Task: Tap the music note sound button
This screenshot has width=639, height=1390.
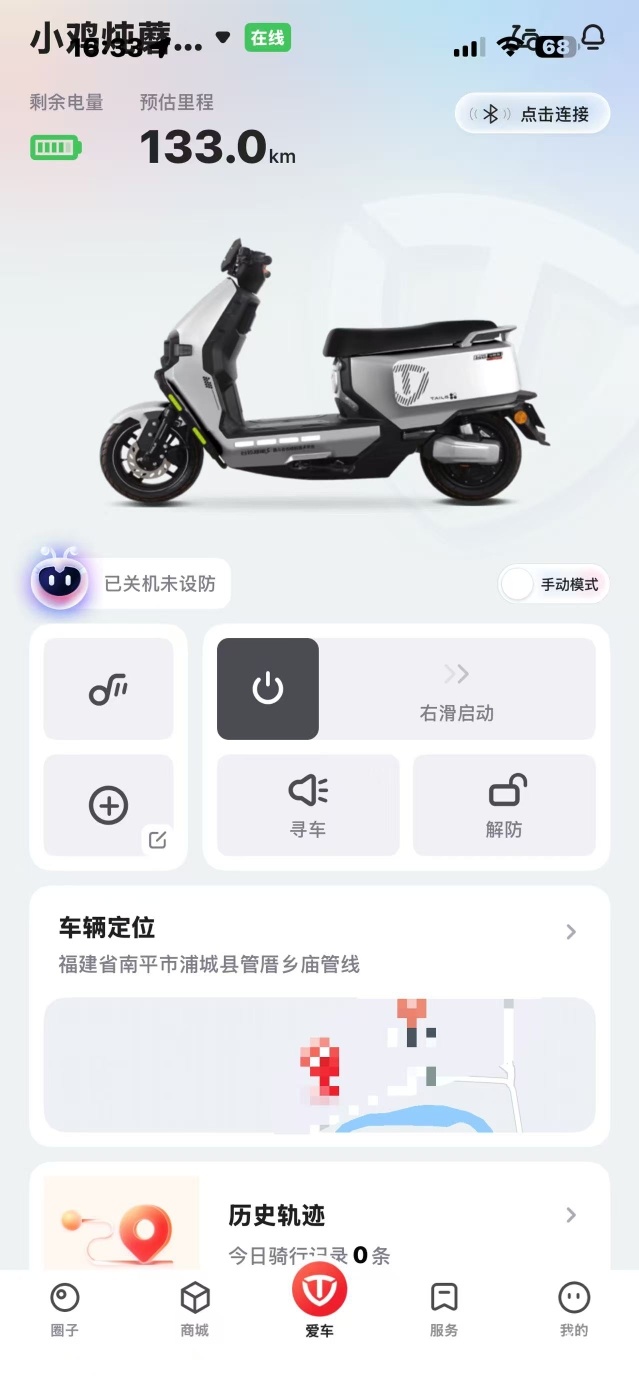Action: [x=108, y=689]
